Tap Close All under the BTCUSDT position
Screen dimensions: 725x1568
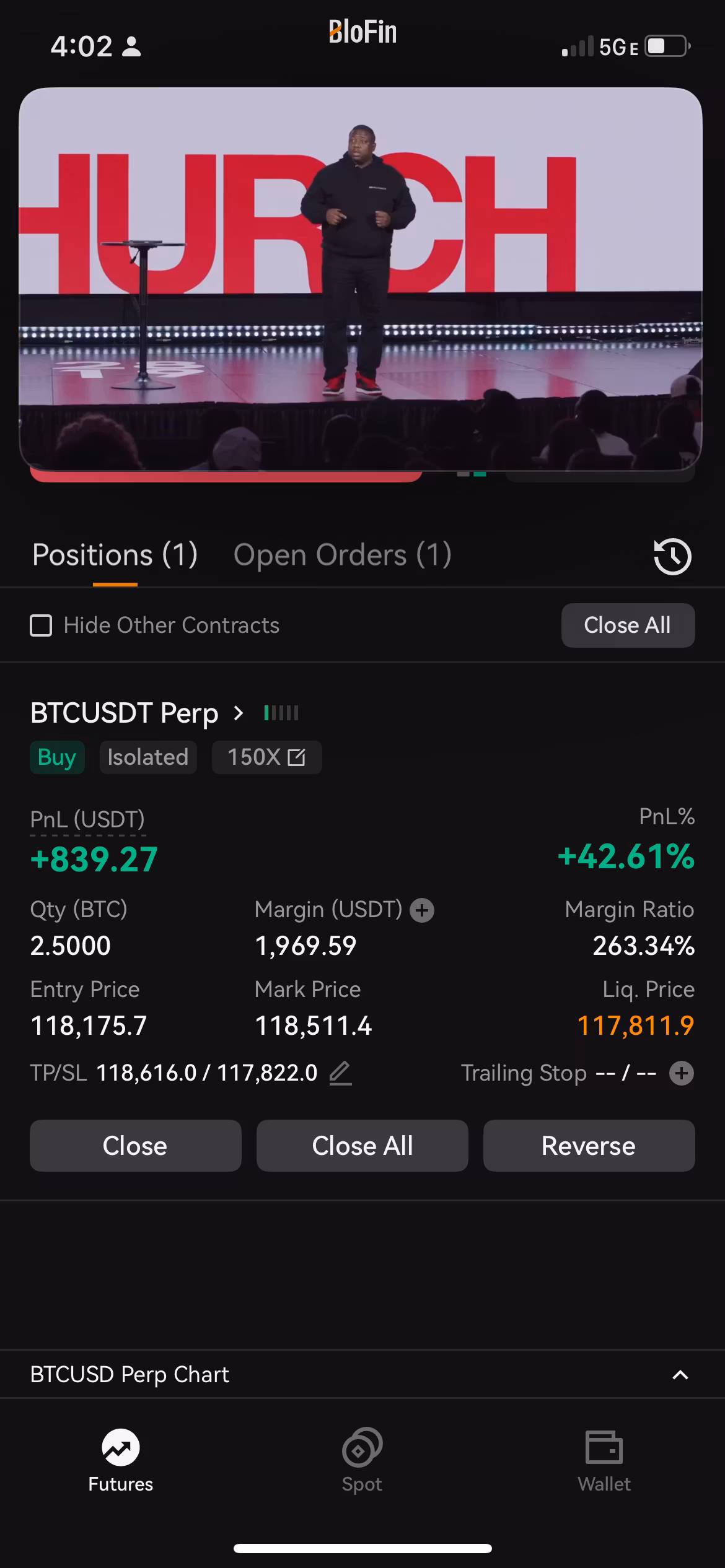click(362, 1146)
